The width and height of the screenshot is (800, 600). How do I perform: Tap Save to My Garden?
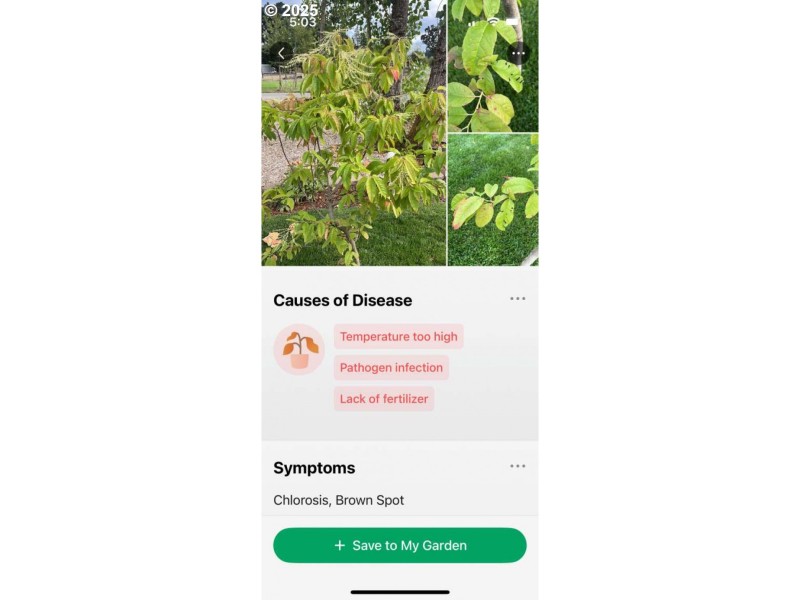coord(400,546)
